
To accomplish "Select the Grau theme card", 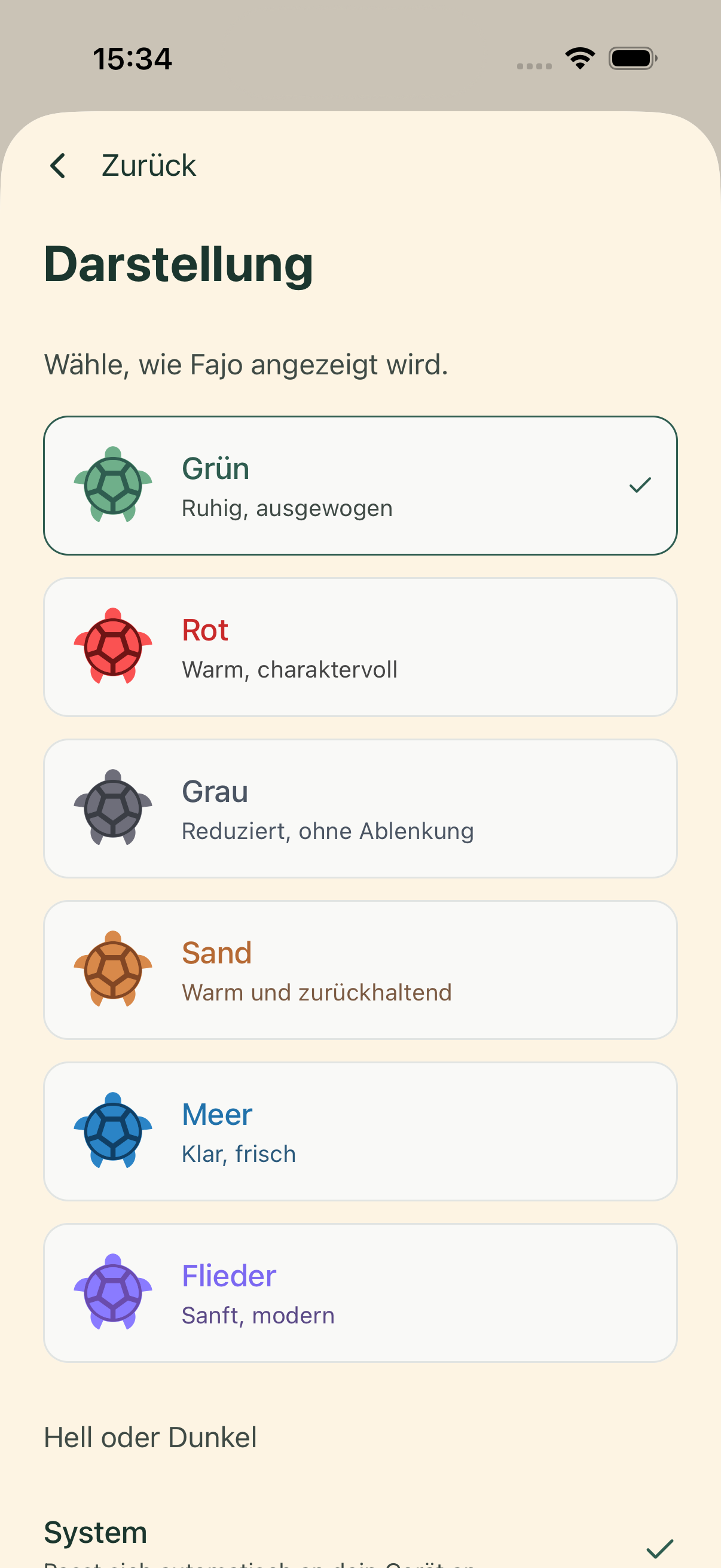I will [x=360, y=808].
